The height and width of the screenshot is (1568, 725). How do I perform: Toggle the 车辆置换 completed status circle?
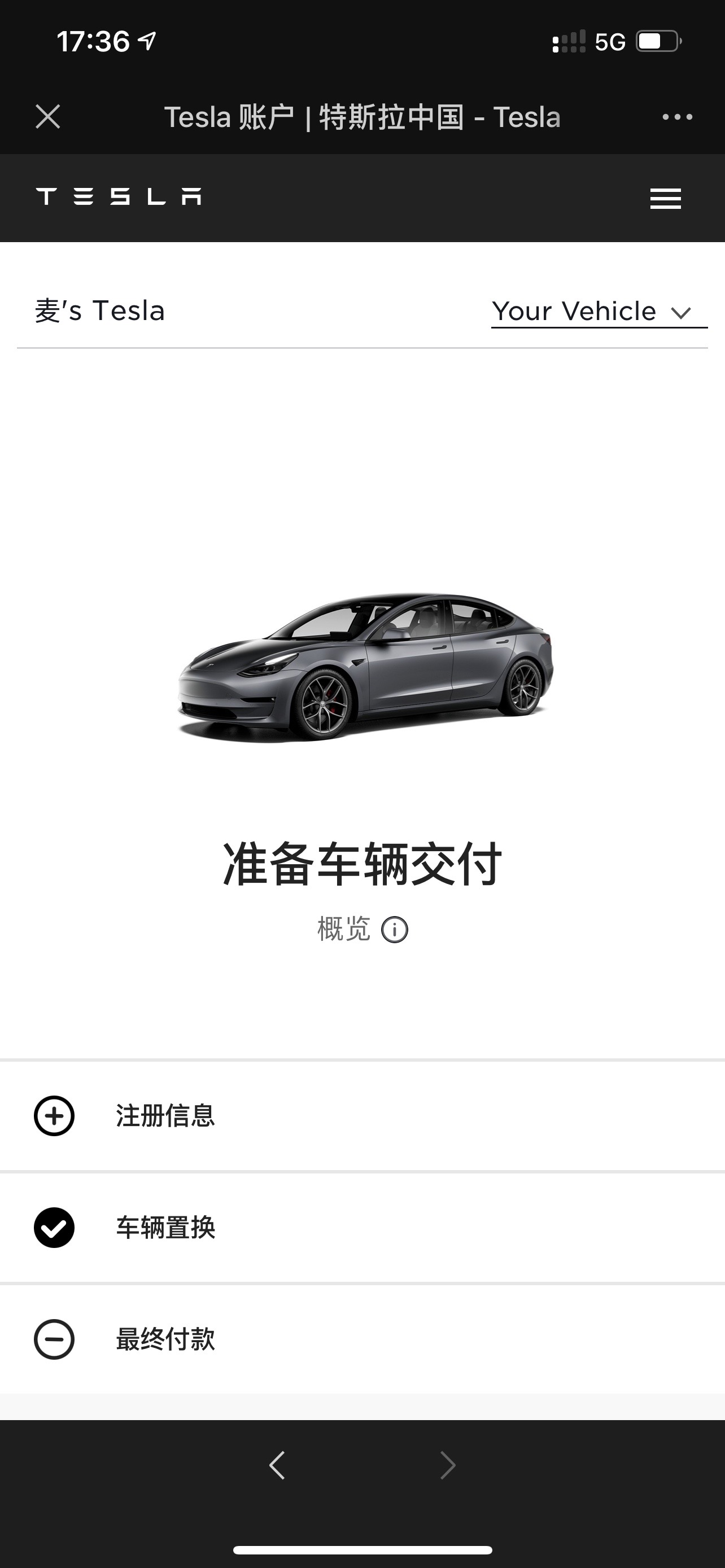(54, 1227)
